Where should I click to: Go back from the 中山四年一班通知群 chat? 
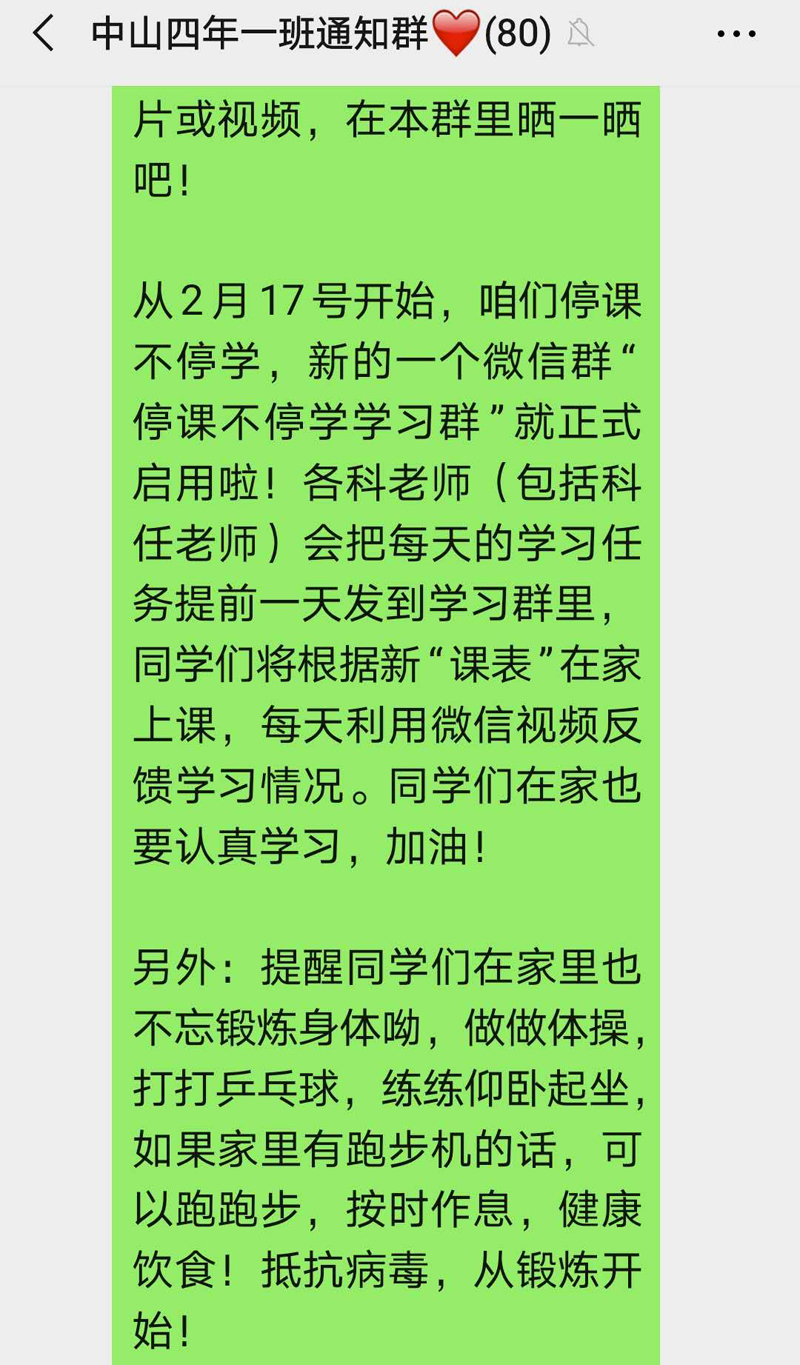pyautogui.click(x=44, y=35)
